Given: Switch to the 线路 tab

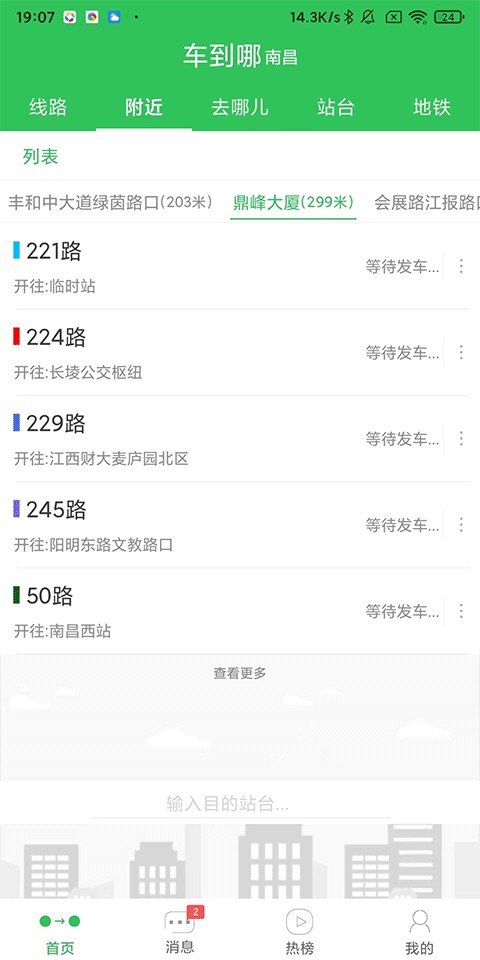Looking at the screenshot, I should 48,107.
